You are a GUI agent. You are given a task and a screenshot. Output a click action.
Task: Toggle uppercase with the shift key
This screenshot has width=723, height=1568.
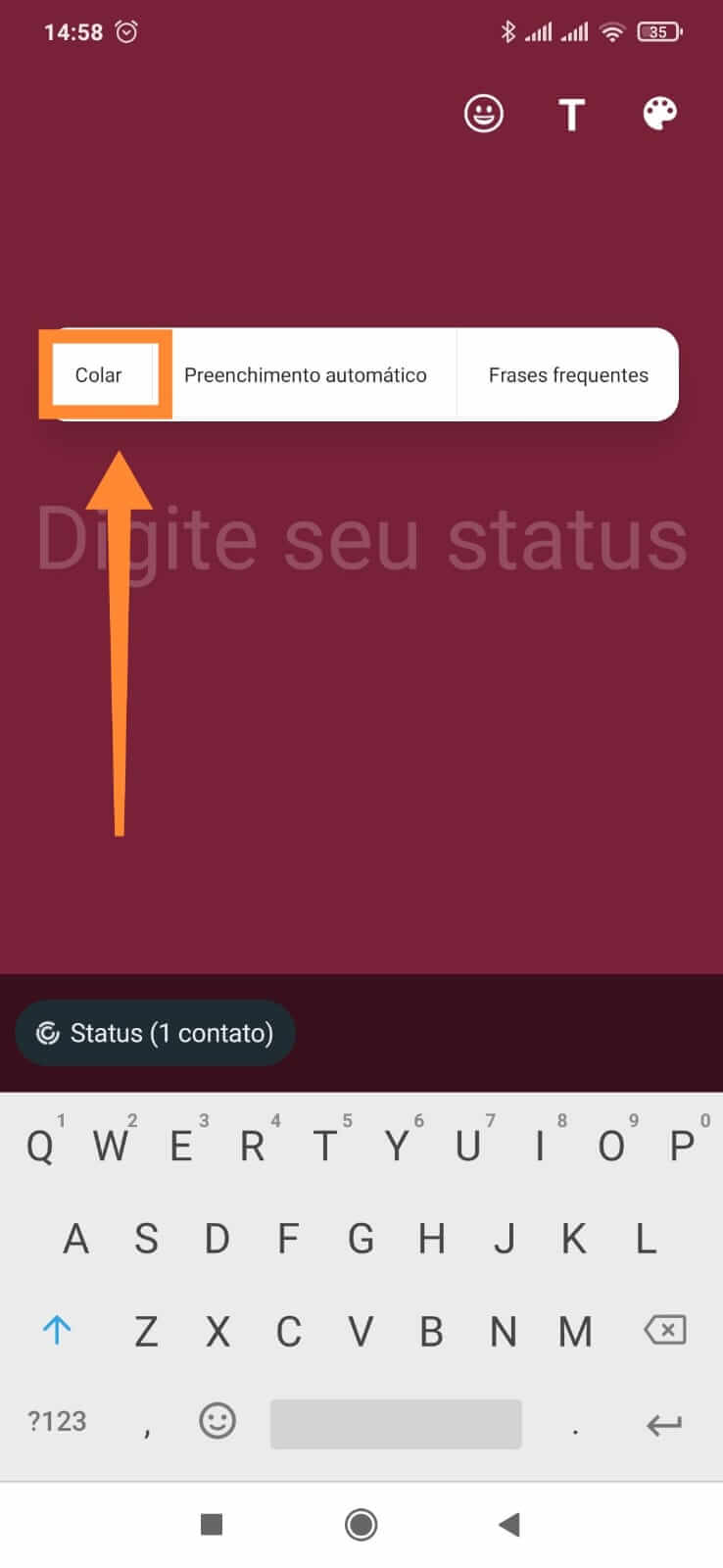(58, 1330)
